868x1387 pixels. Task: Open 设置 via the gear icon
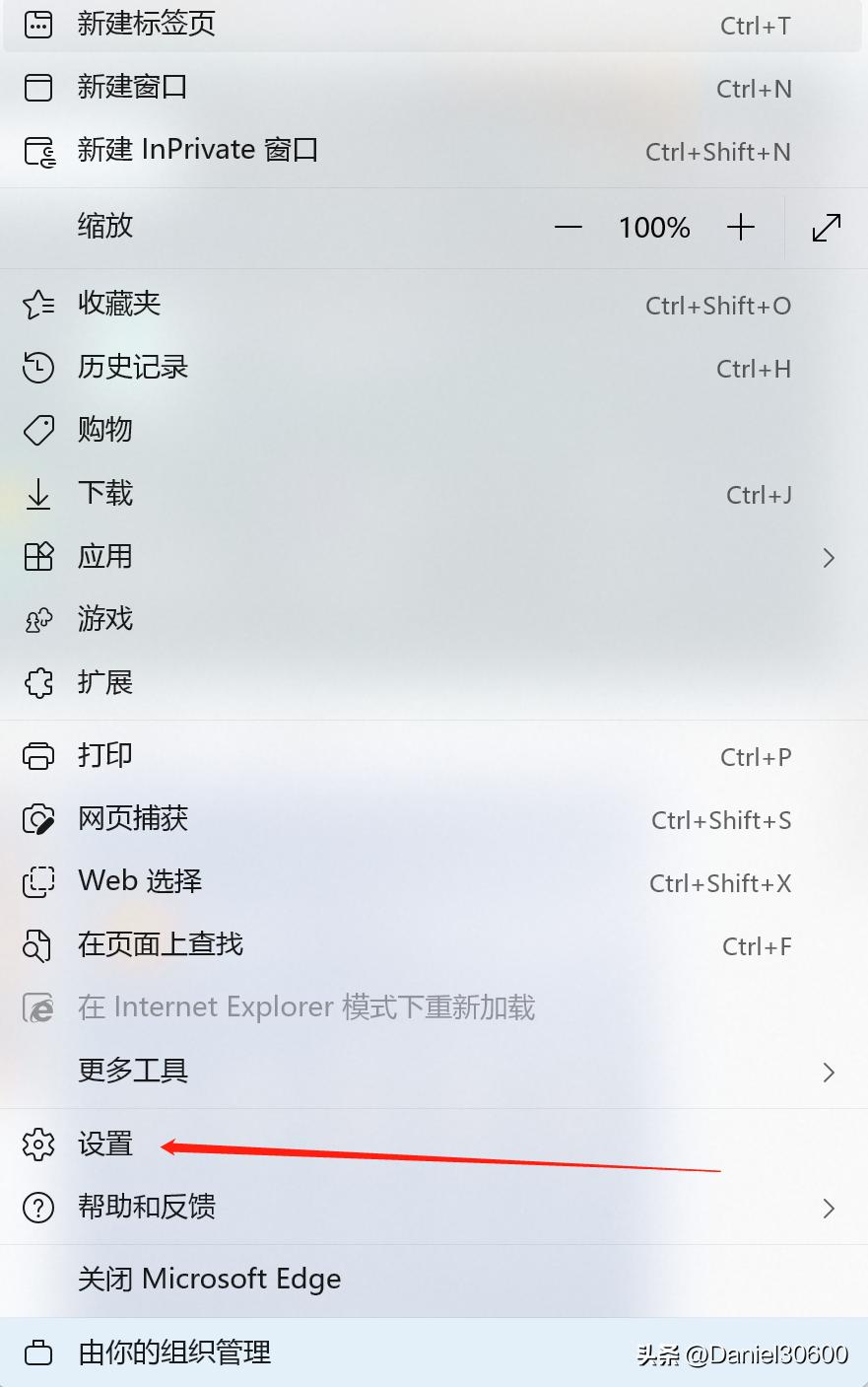[x=37, y=1144]
